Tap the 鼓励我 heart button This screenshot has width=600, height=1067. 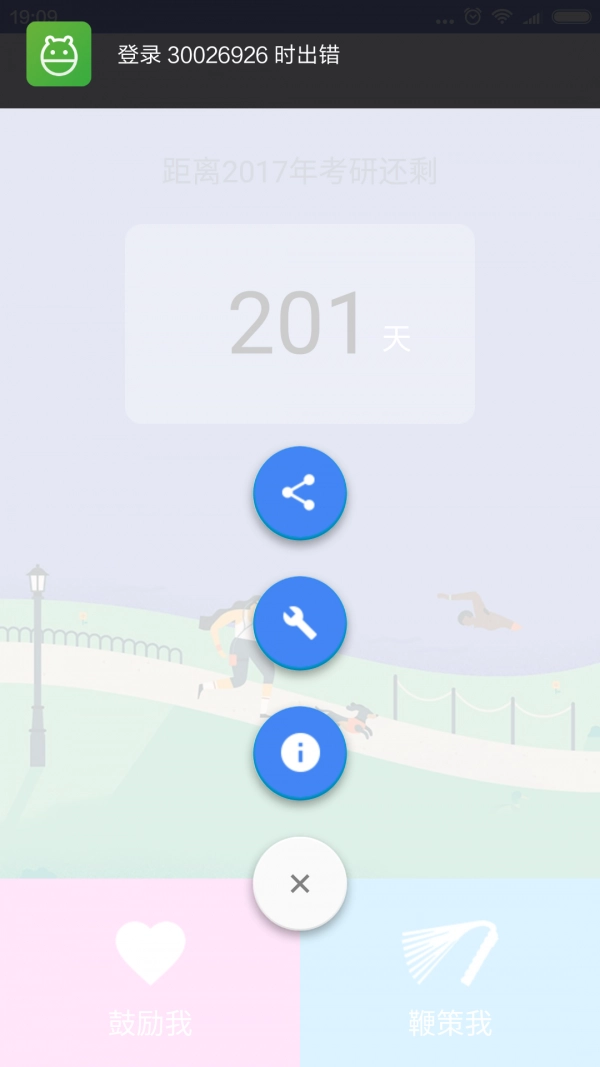coord(150,975)
